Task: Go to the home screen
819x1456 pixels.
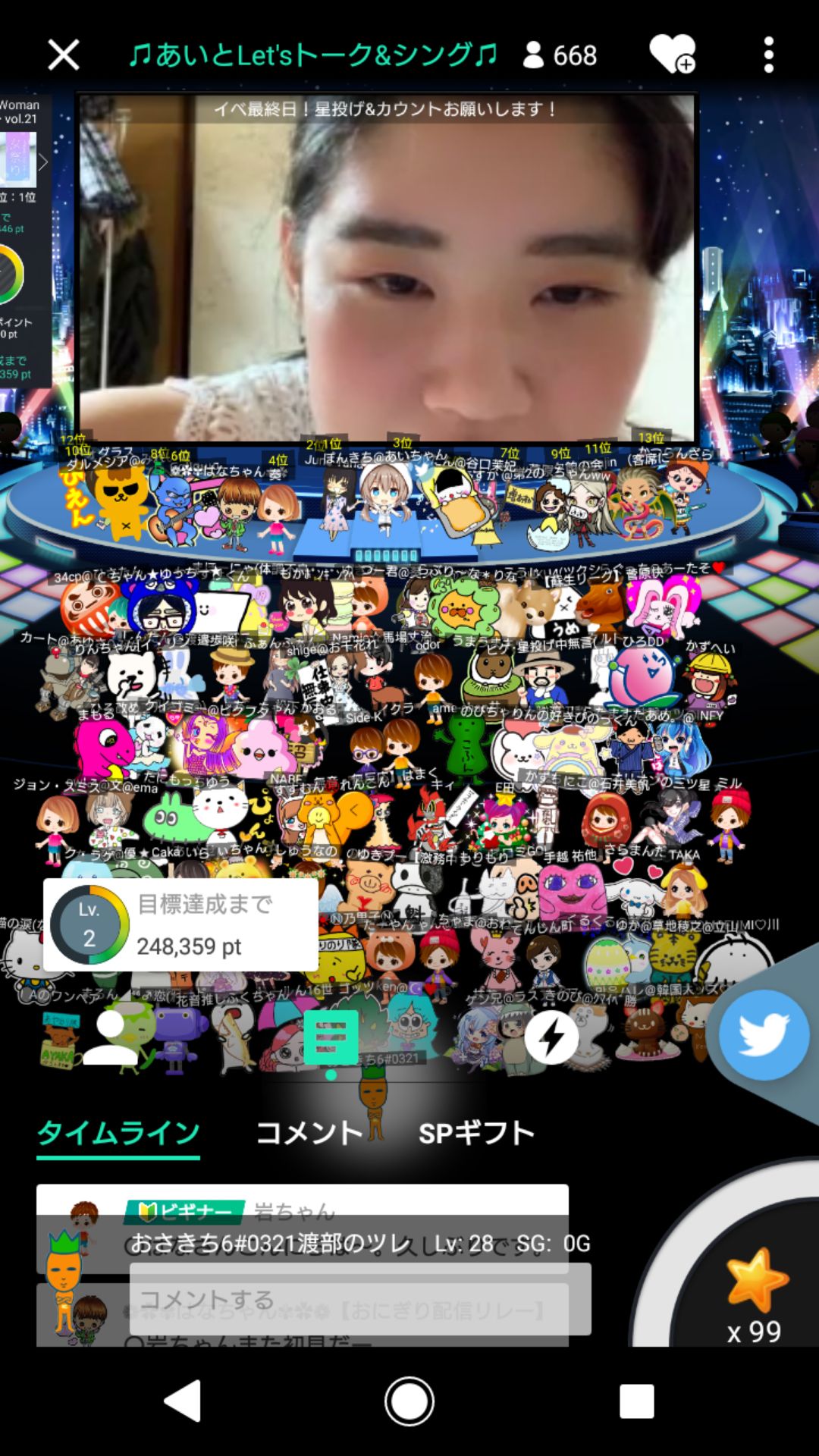Action: (409, 1401)
